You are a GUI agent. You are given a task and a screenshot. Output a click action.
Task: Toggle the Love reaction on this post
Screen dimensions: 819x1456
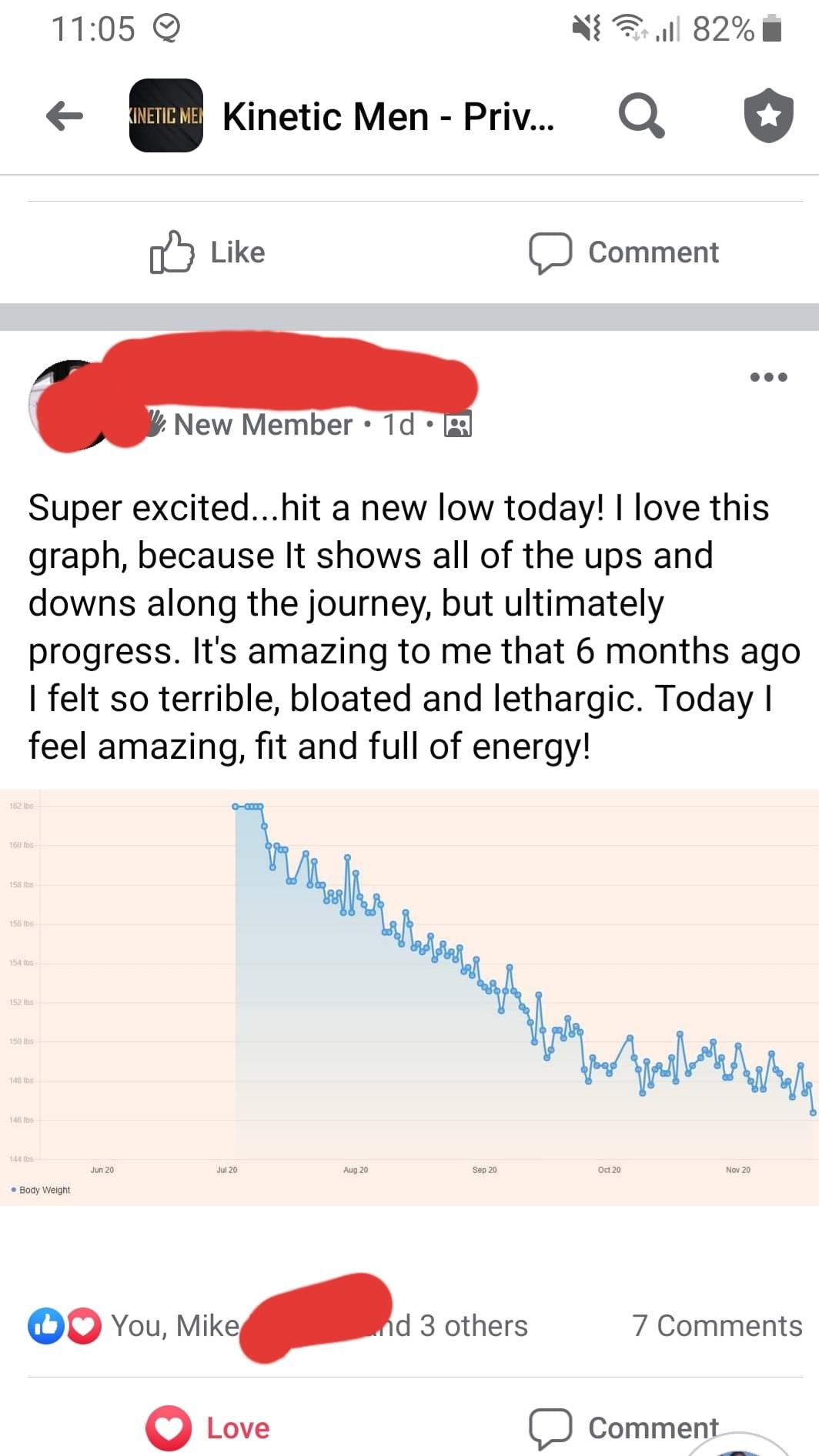click(208, 1428)
